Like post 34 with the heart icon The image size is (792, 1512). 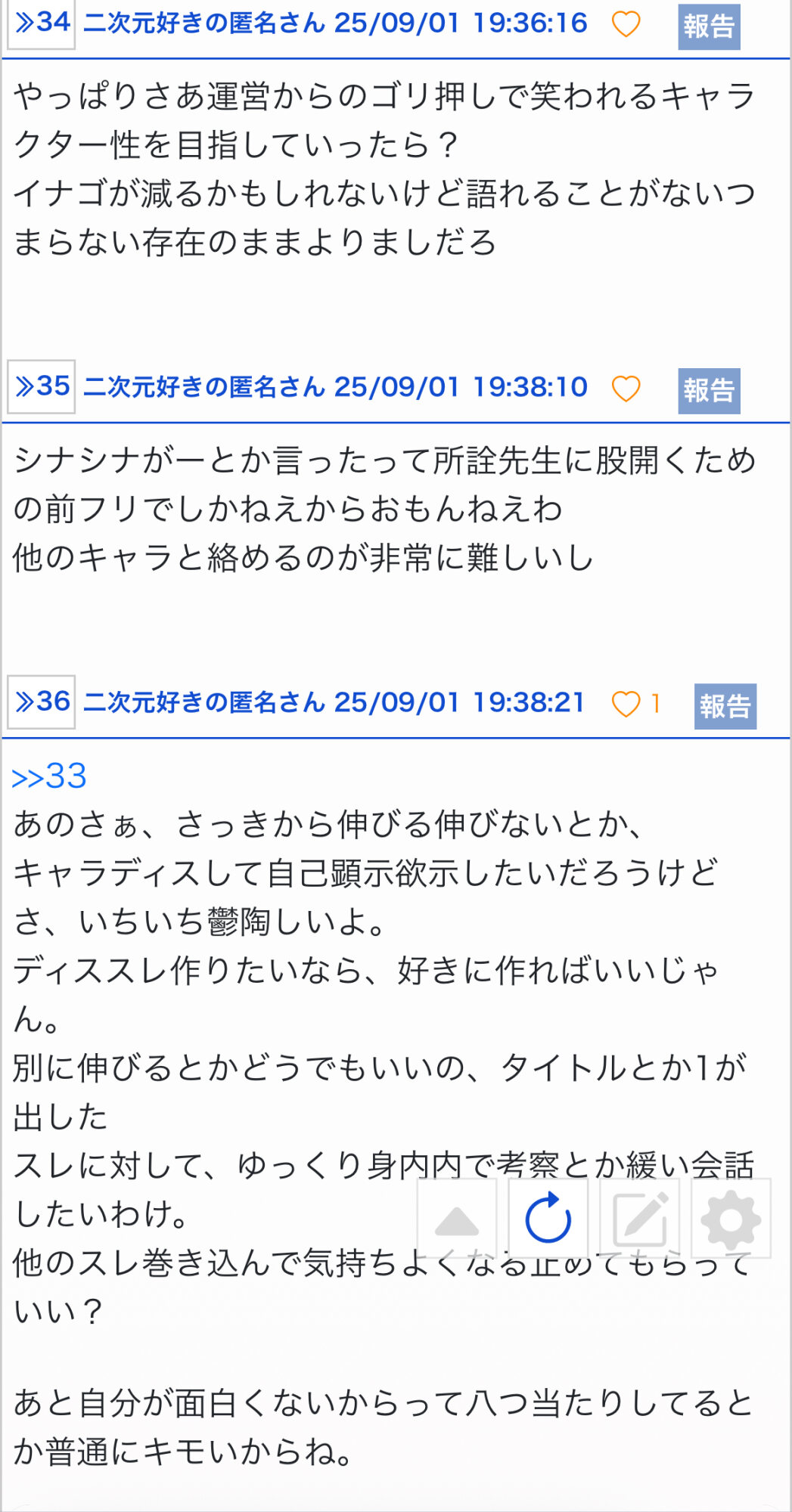626,25
